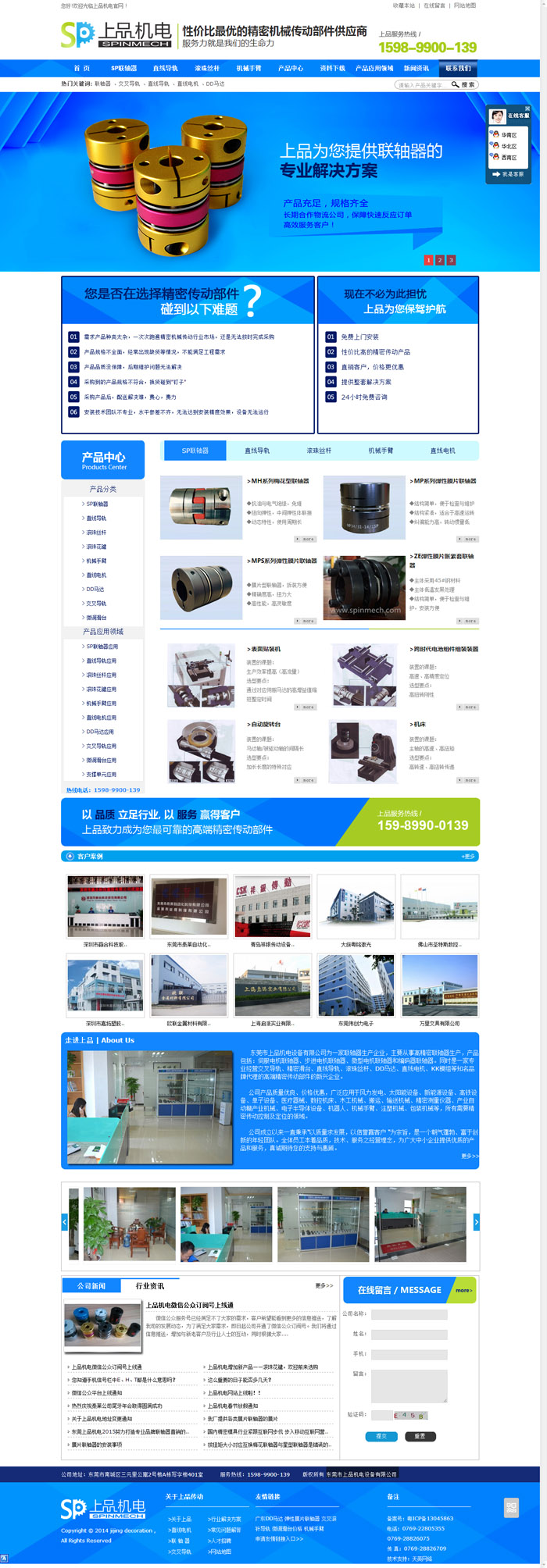Image resolution: width=547 pixels, height=1568 pixels.
Task: Close the online customer service widget
Action: pos(527,109)
